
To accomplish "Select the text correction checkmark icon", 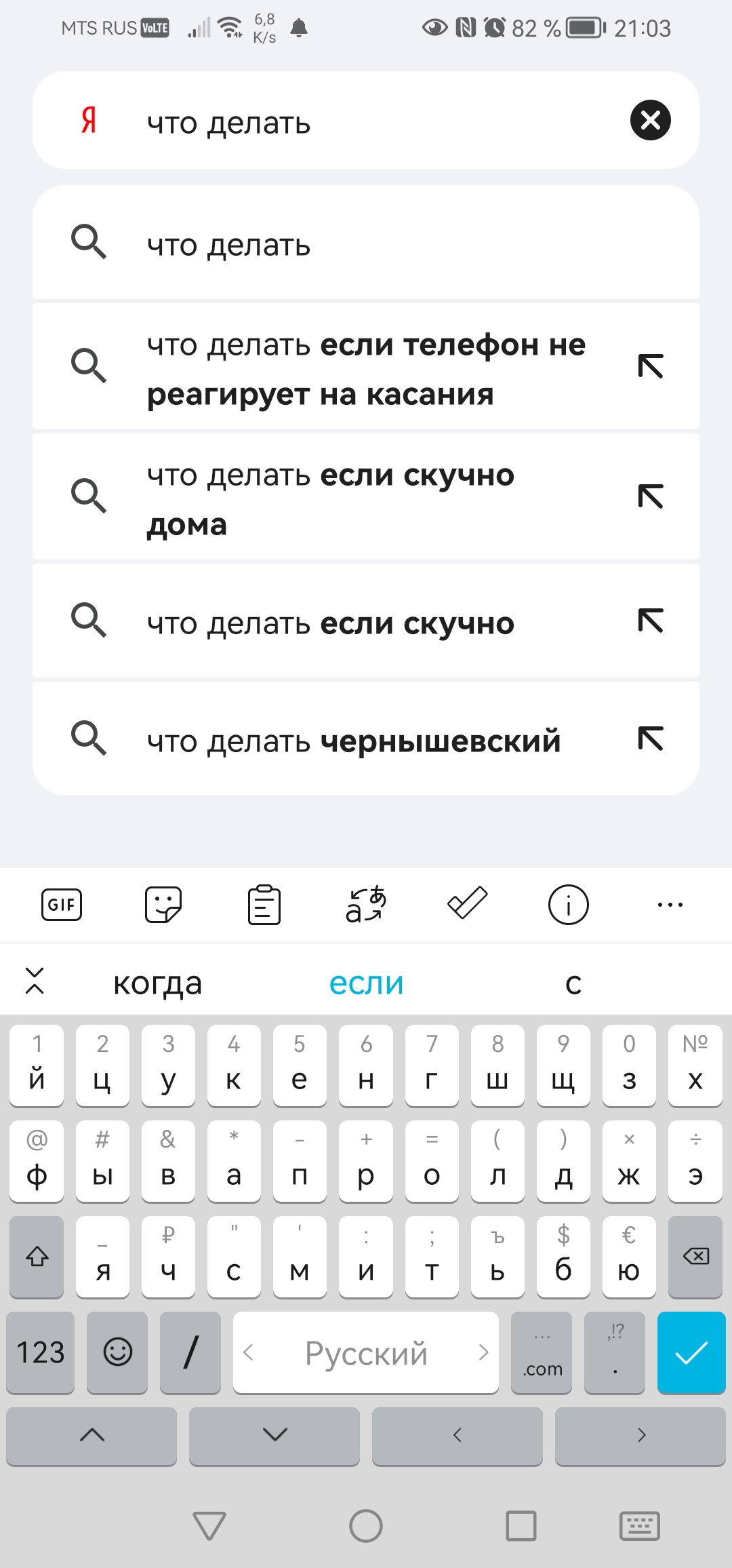I will pyautogui.click(x=467, y=904).
